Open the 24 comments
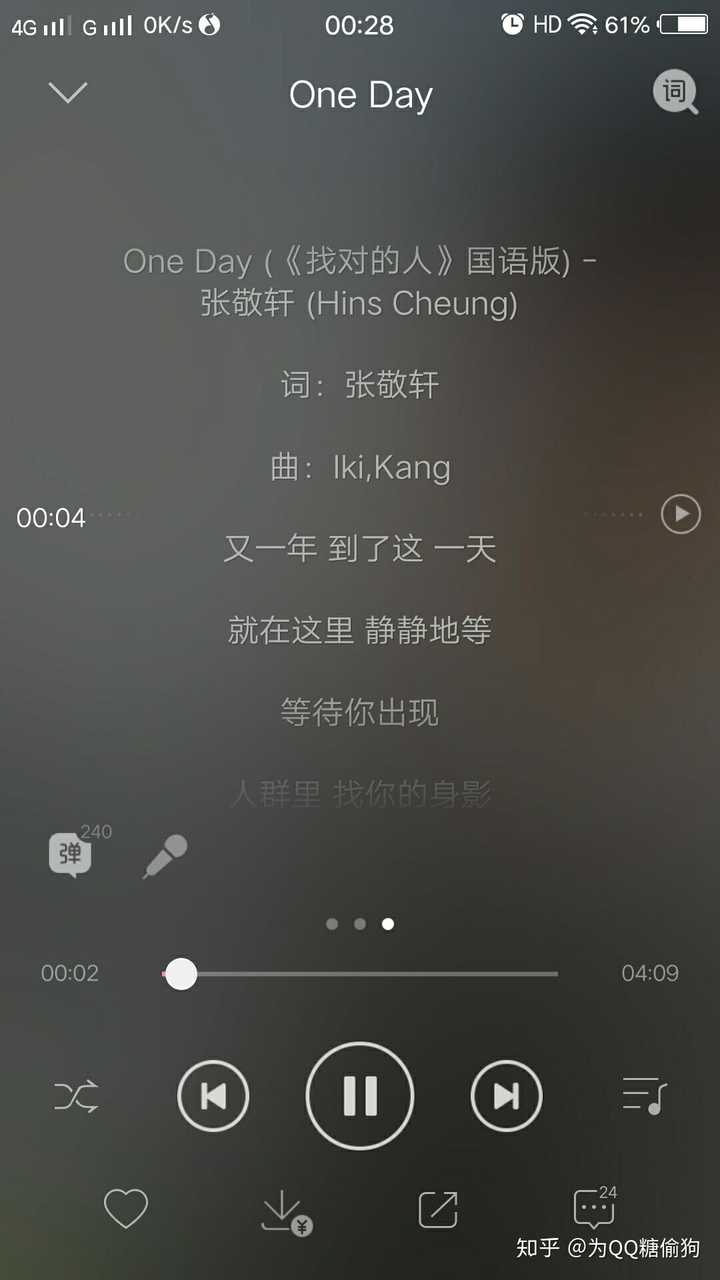This screenshot has height=1280, width=720. [594, 1210]
